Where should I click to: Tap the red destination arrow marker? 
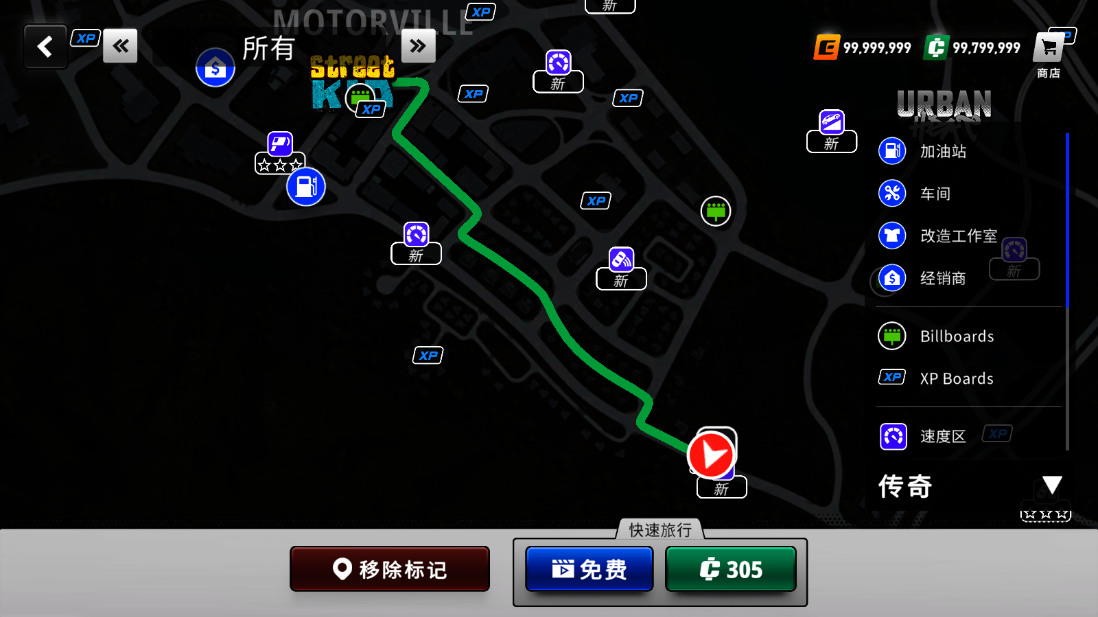click(712, 456)
